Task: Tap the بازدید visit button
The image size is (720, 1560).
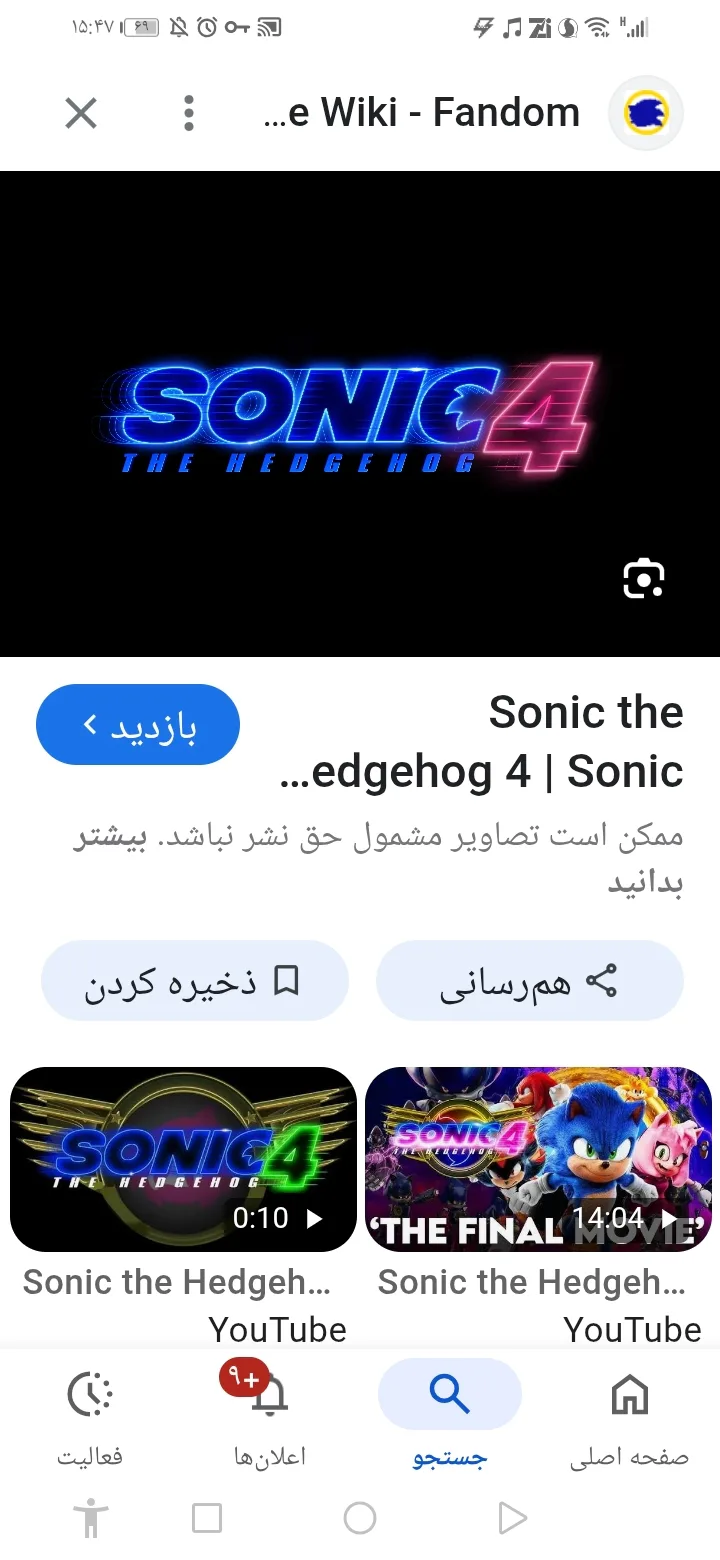Action: pos(138,725)
